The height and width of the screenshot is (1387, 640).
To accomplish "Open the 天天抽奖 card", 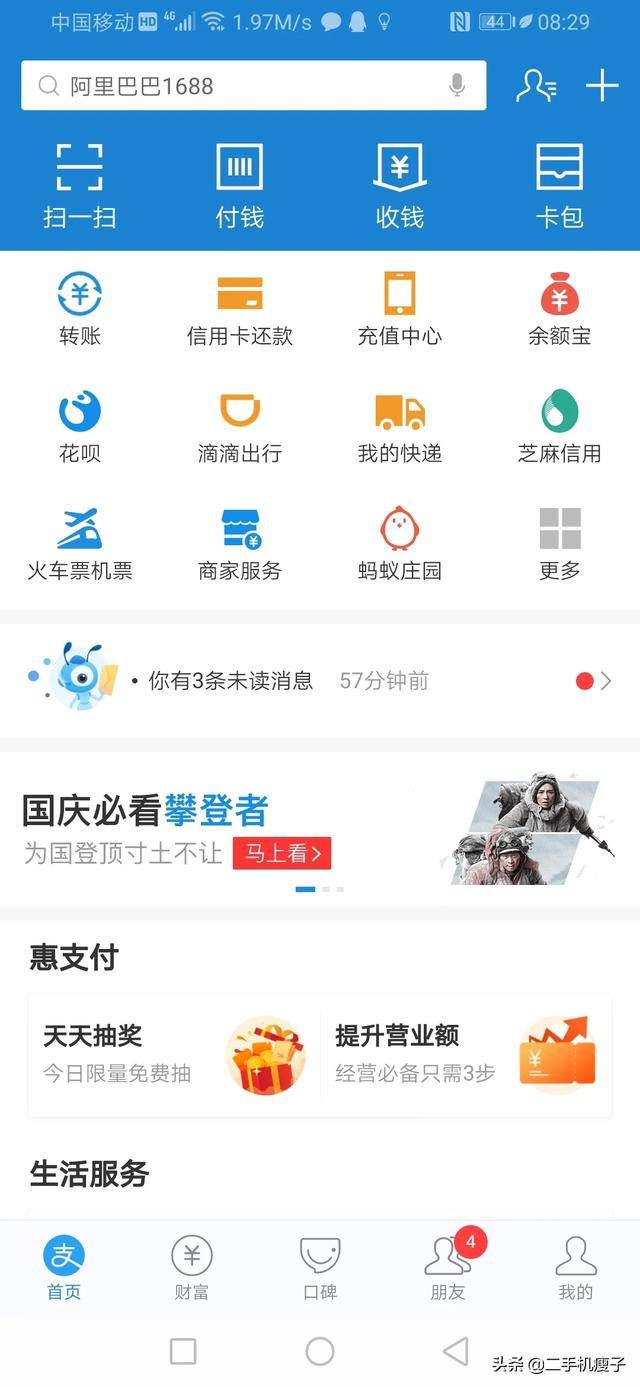I will tap(174, 1055).
